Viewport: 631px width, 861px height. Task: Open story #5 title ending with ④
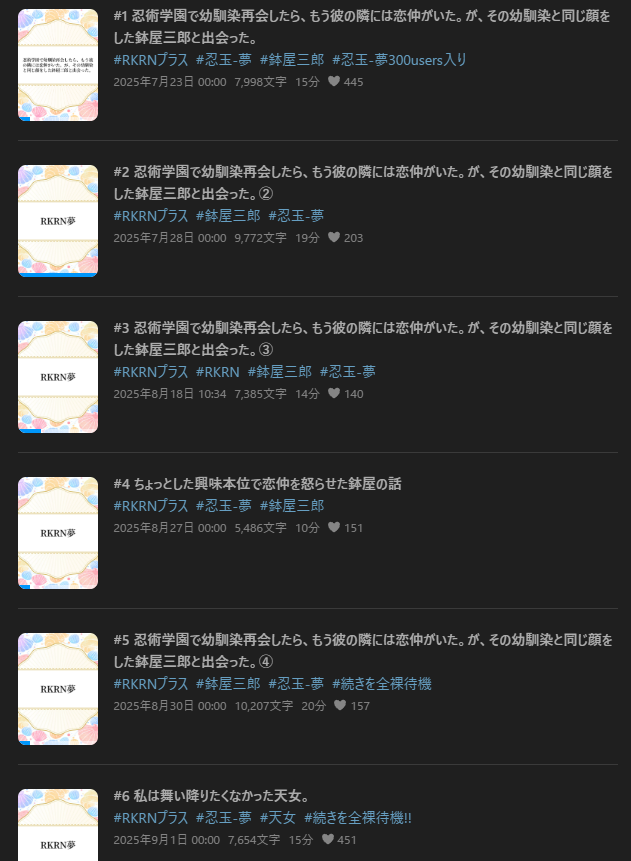click(362, 641)
